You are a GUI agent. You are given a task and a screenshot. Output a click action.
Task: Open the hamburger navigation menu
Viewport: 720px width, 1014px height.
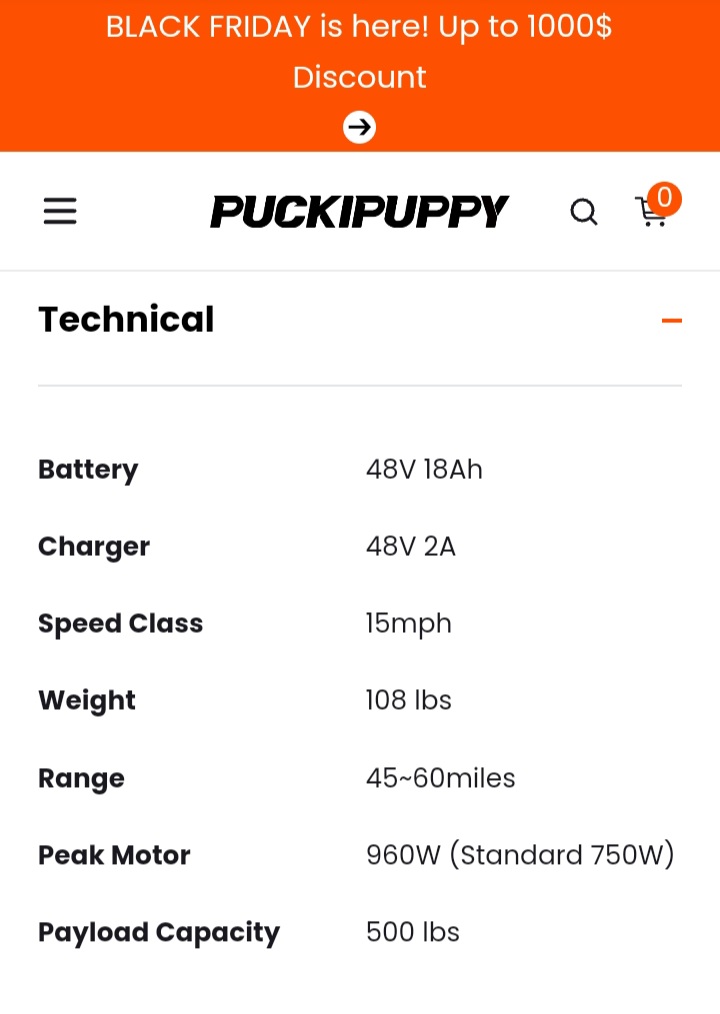click(60, 211)
